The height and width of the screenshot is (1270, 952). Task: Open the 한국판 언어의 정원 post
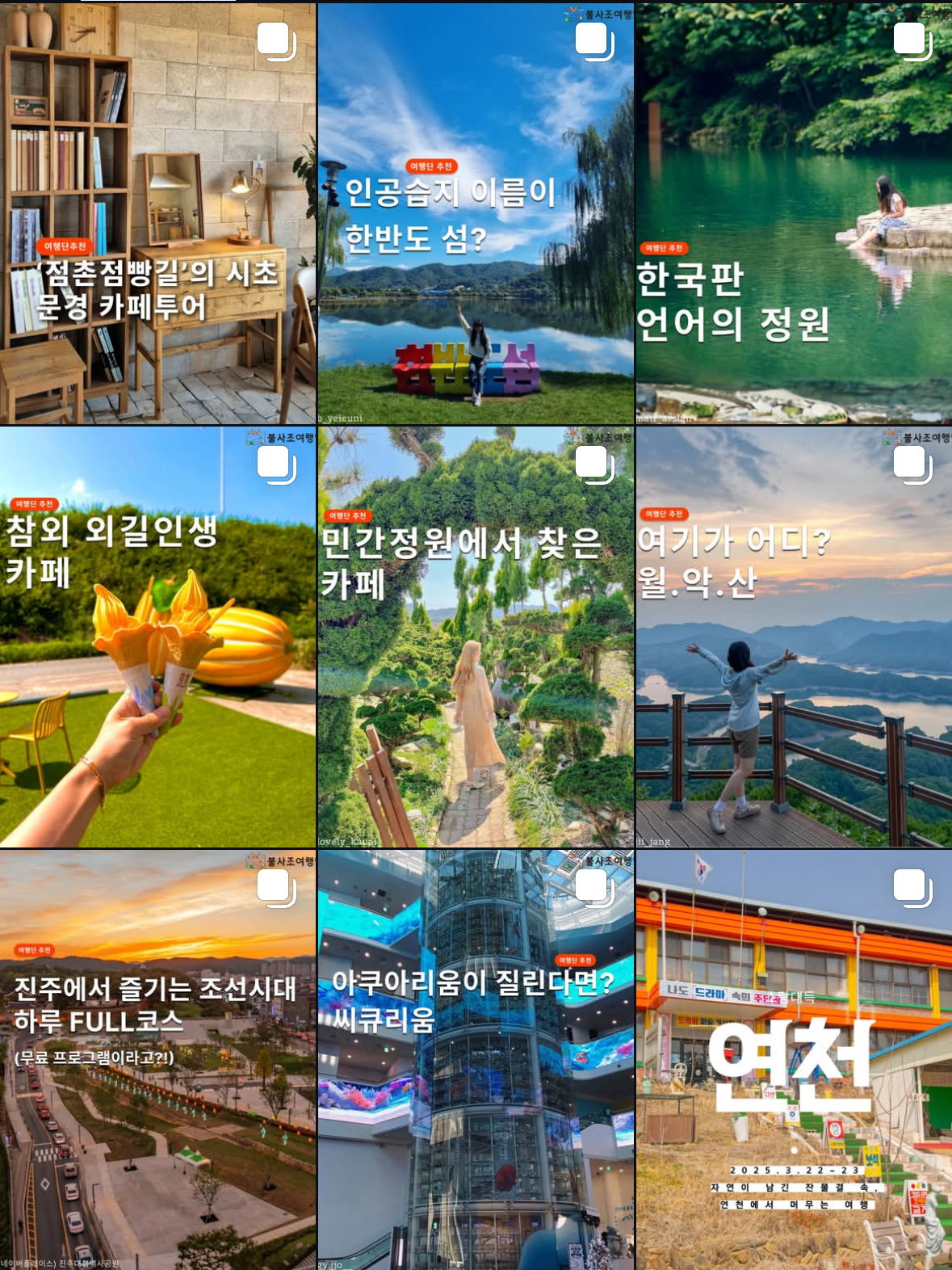tap(794, 214)
